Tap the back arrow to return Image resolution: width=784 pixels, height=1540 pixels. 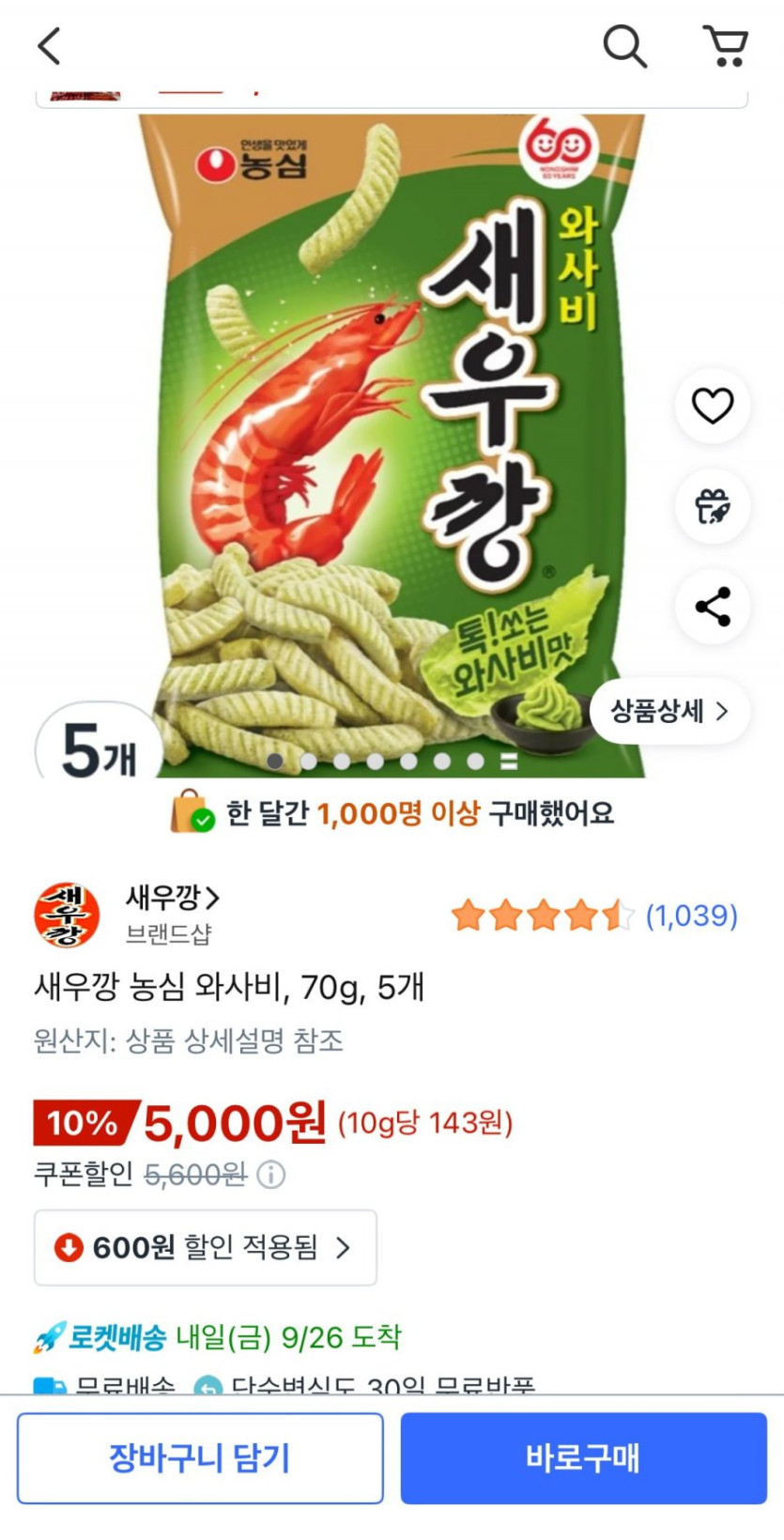tap(49, 44)
